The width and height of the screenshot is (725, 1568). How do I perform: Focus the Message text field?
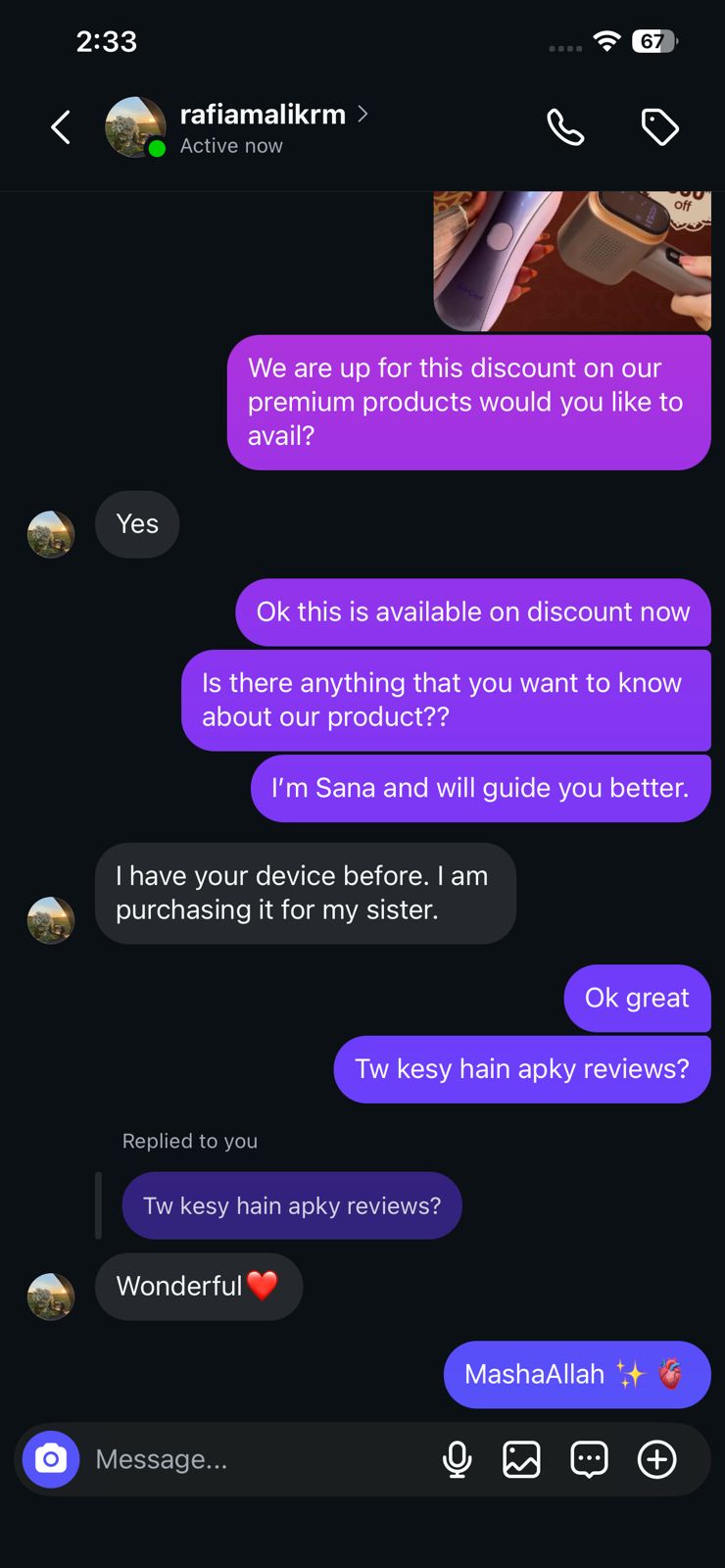(255, 1459)
